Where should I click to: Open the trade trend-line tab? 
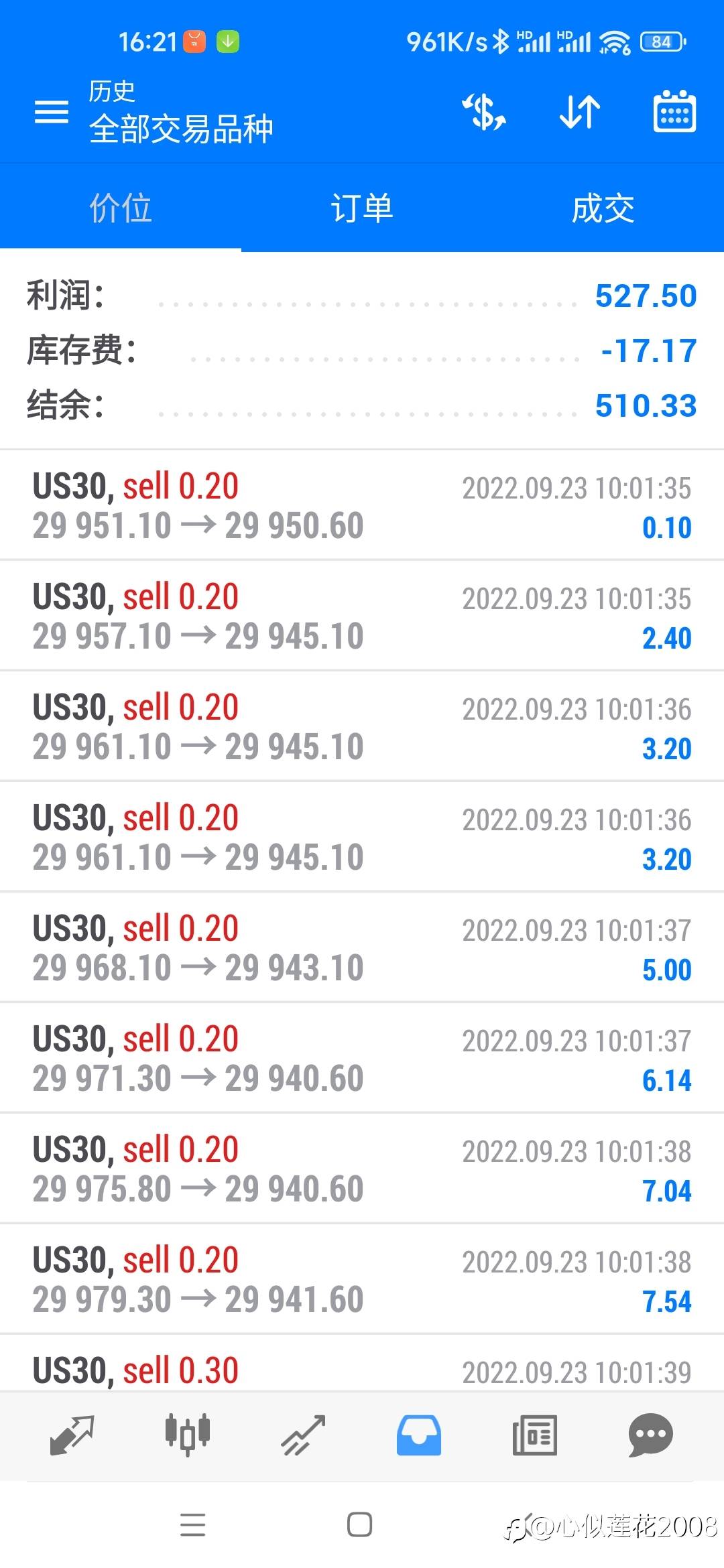point(303,1435)
